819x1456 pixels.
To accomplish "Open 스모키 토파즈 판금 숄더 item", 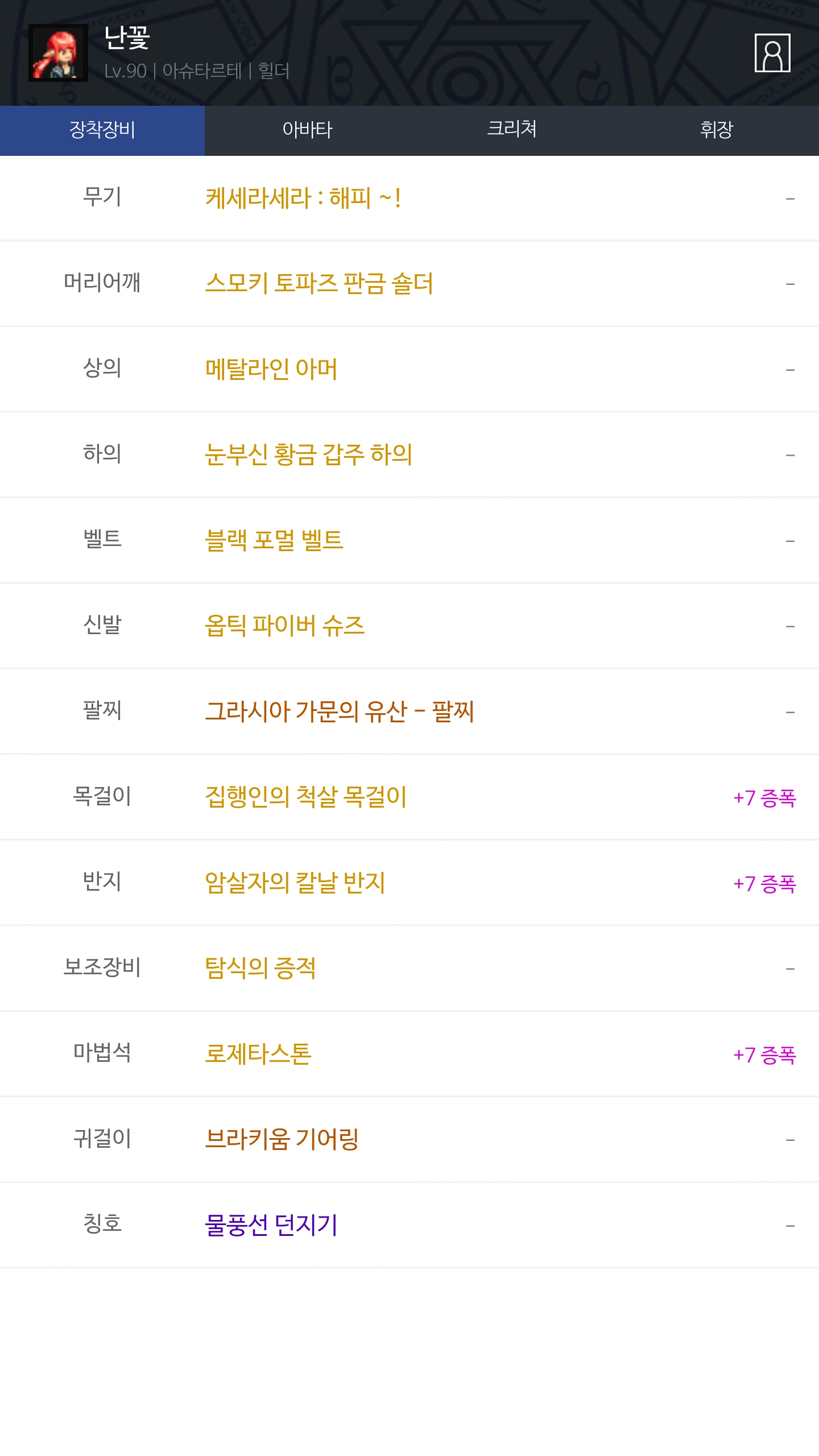I will point(319,284).
